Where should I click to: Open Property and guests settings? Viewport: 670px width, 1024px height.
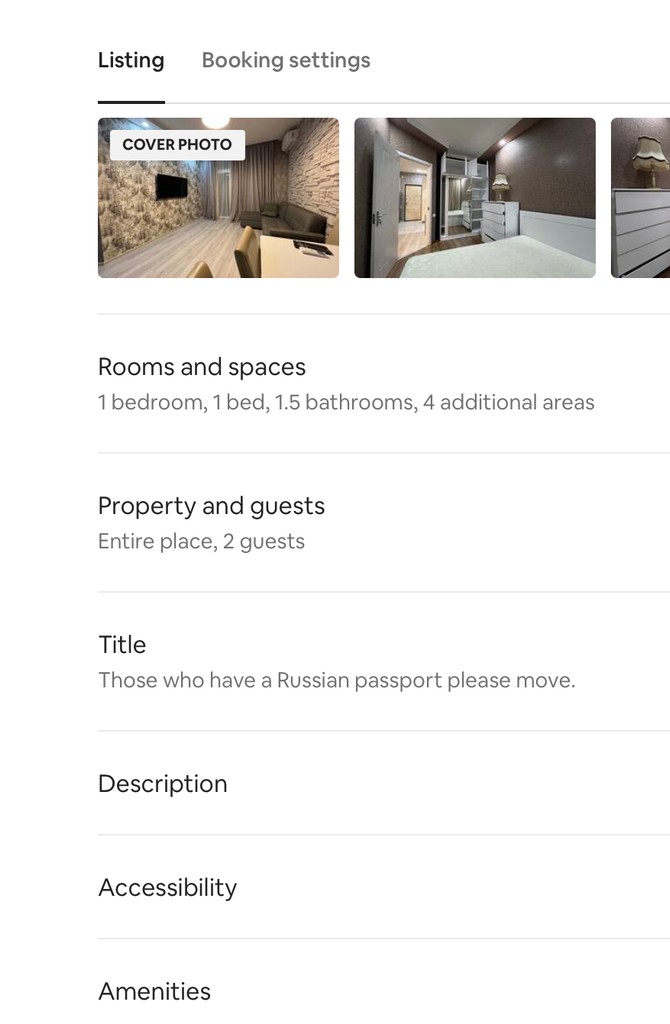click(211, 522)
